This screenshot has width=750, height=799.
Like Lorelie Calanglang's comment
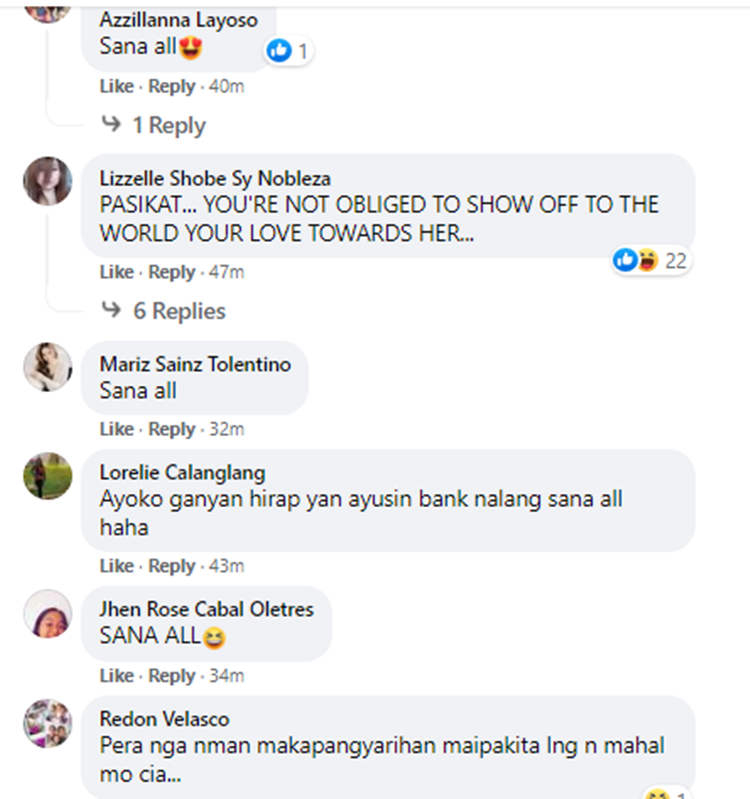point(116,566)
